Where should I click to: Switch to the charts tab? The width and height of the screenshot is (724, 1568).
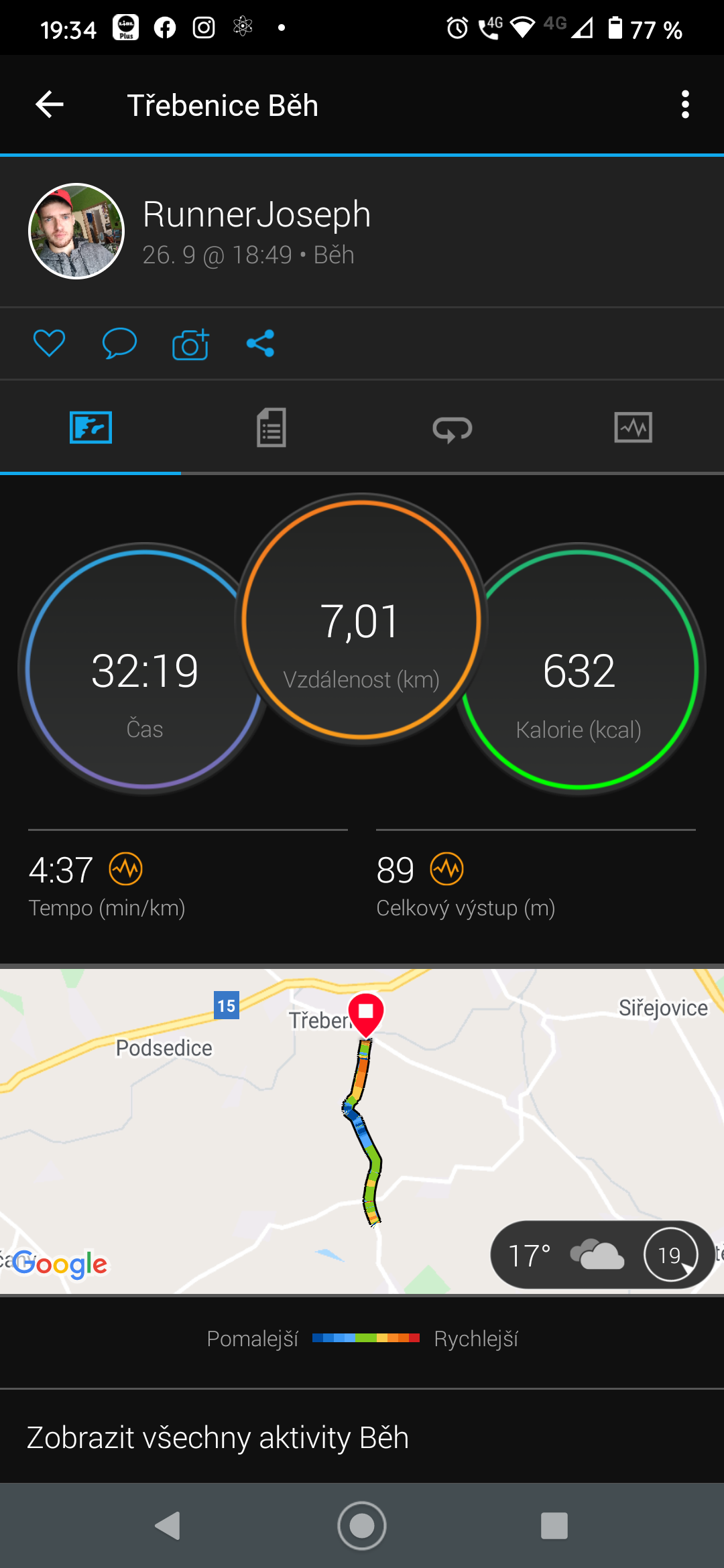[633, 428]
